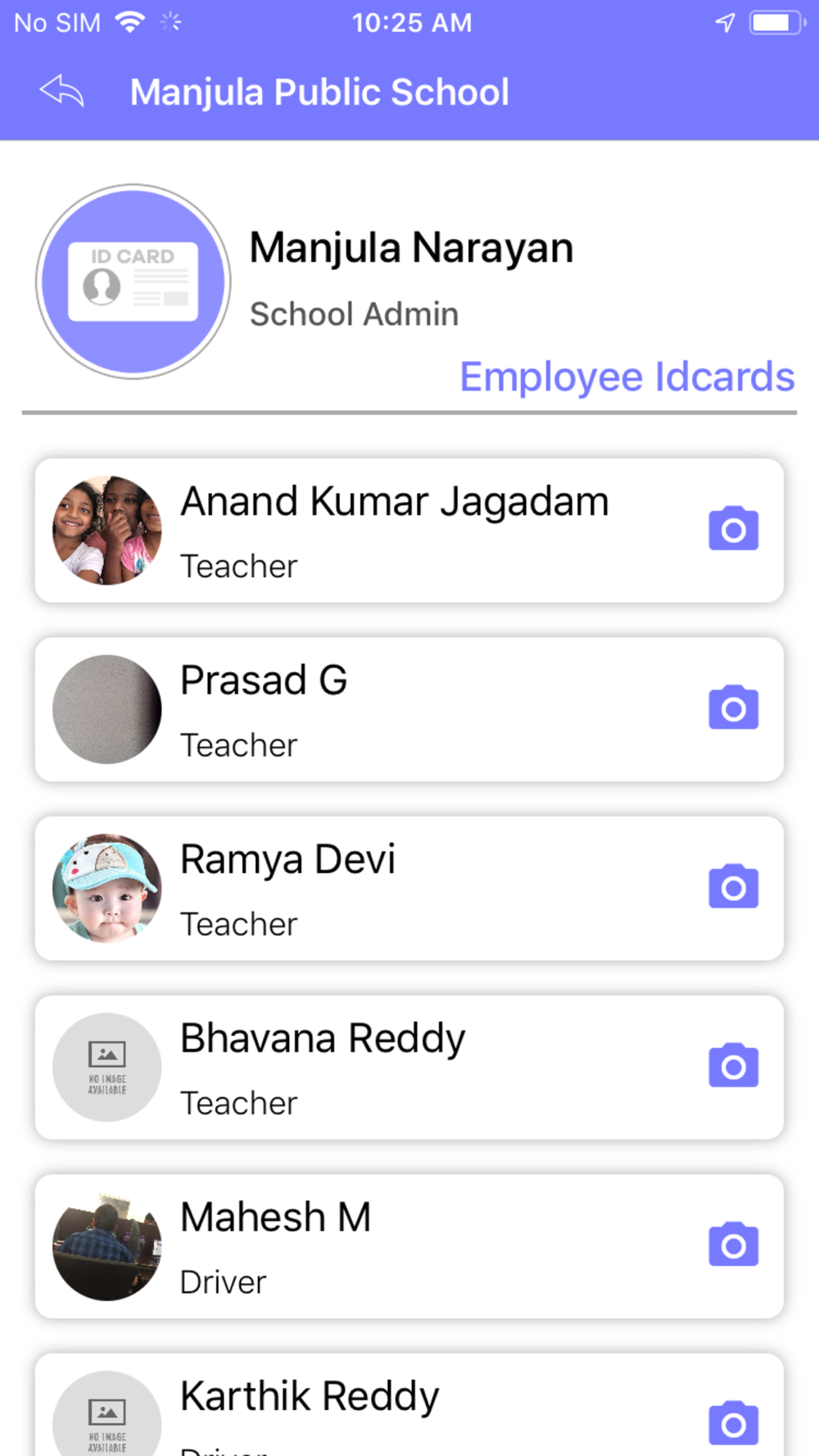Open Anand Kumar Jagadam's employee card
Screen dimensions: 819x1456
(393, 531)
